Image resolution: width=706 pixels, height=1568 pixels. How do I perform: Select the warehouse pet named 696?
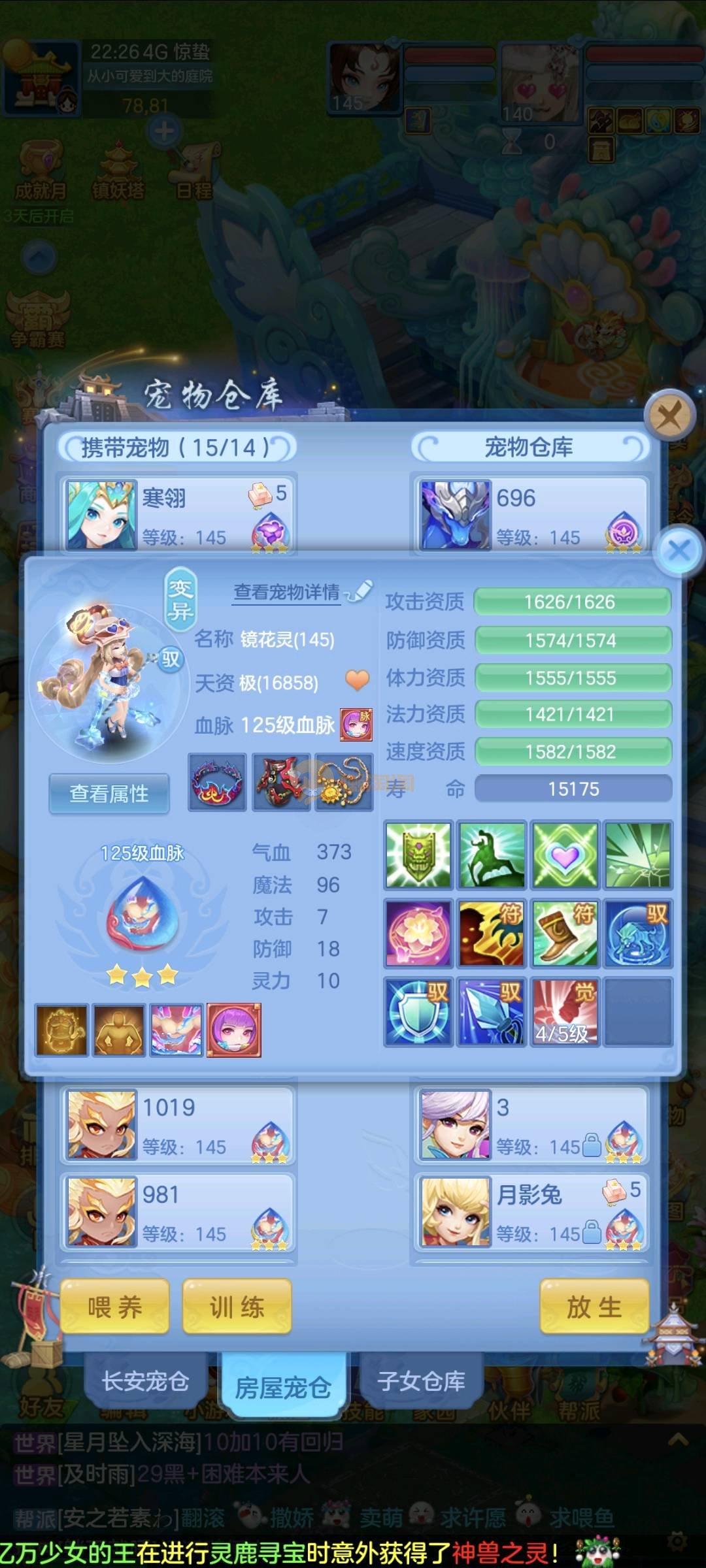(529, 514)
